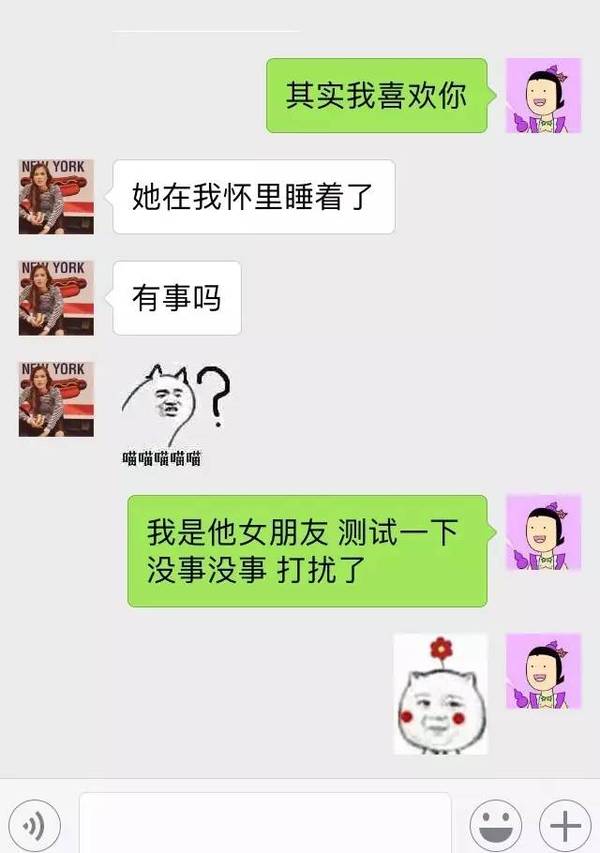
Task: Tap the voice message icon
Action: pyautogui.click(x=36, y=826)
